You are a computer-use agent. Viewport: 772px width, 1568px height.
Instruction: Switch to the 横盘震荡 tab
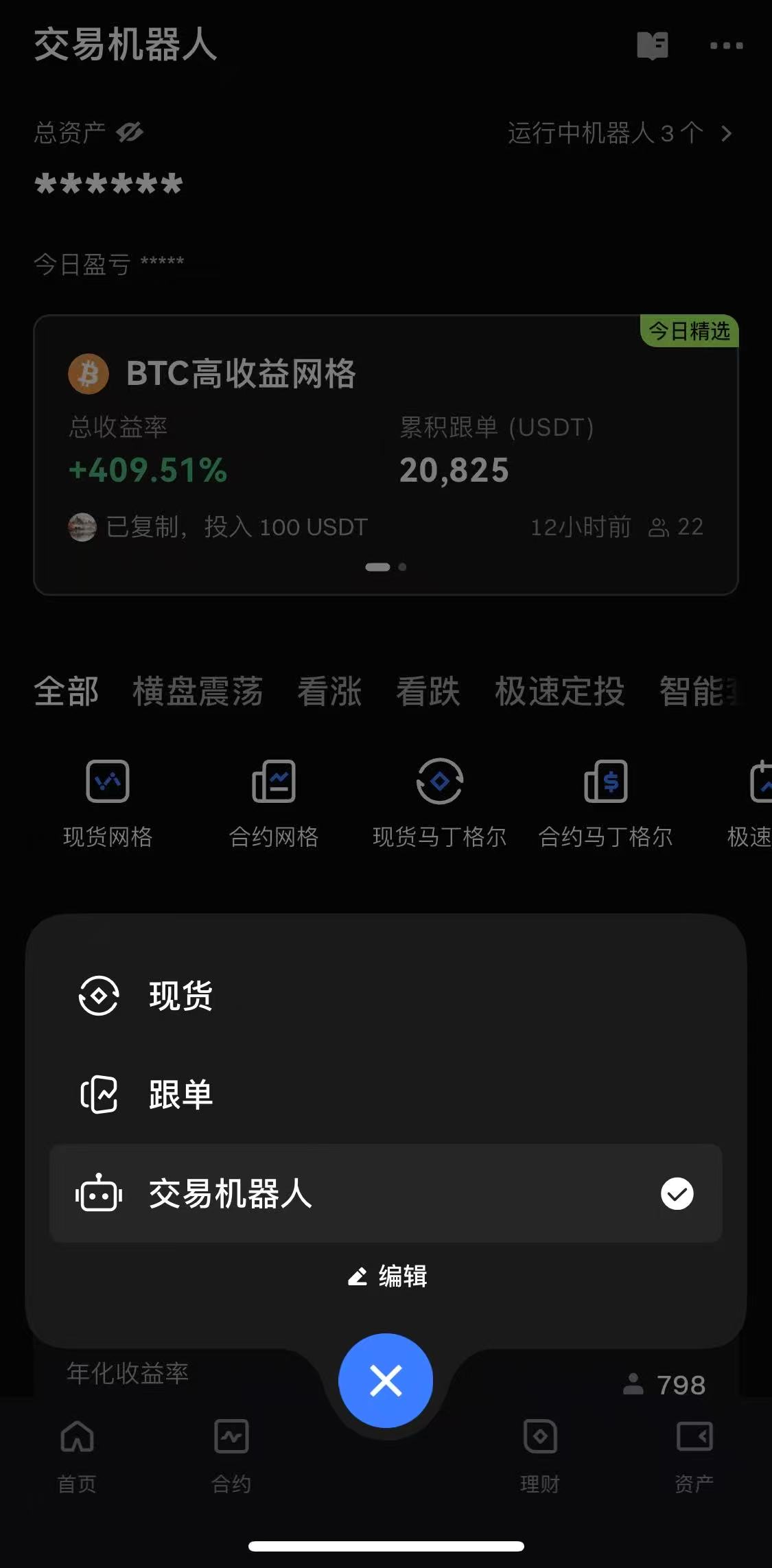(x=198, y=691)
